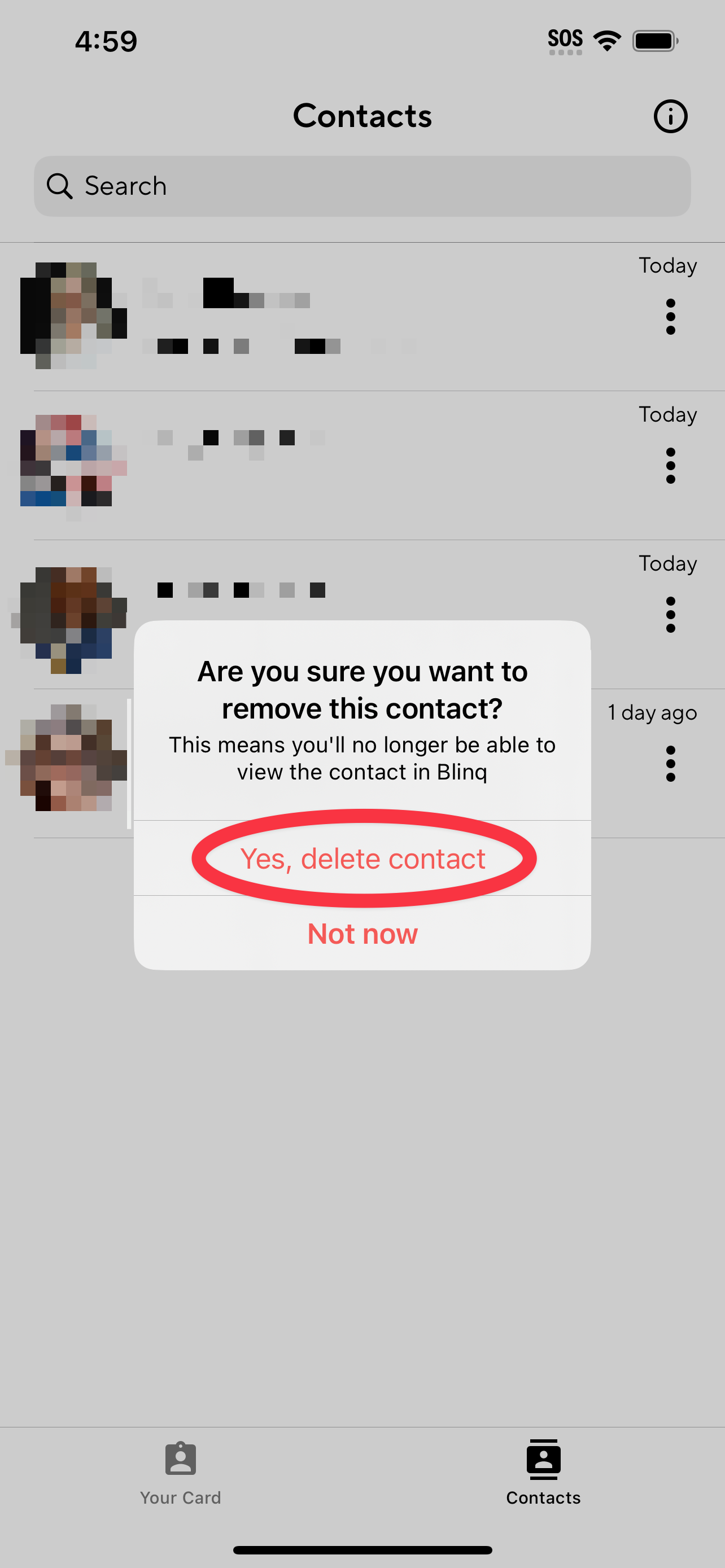This screenshot has height=1568, width=725.
Task: Switch to the Your Card tab
Action: point(181,1474)
